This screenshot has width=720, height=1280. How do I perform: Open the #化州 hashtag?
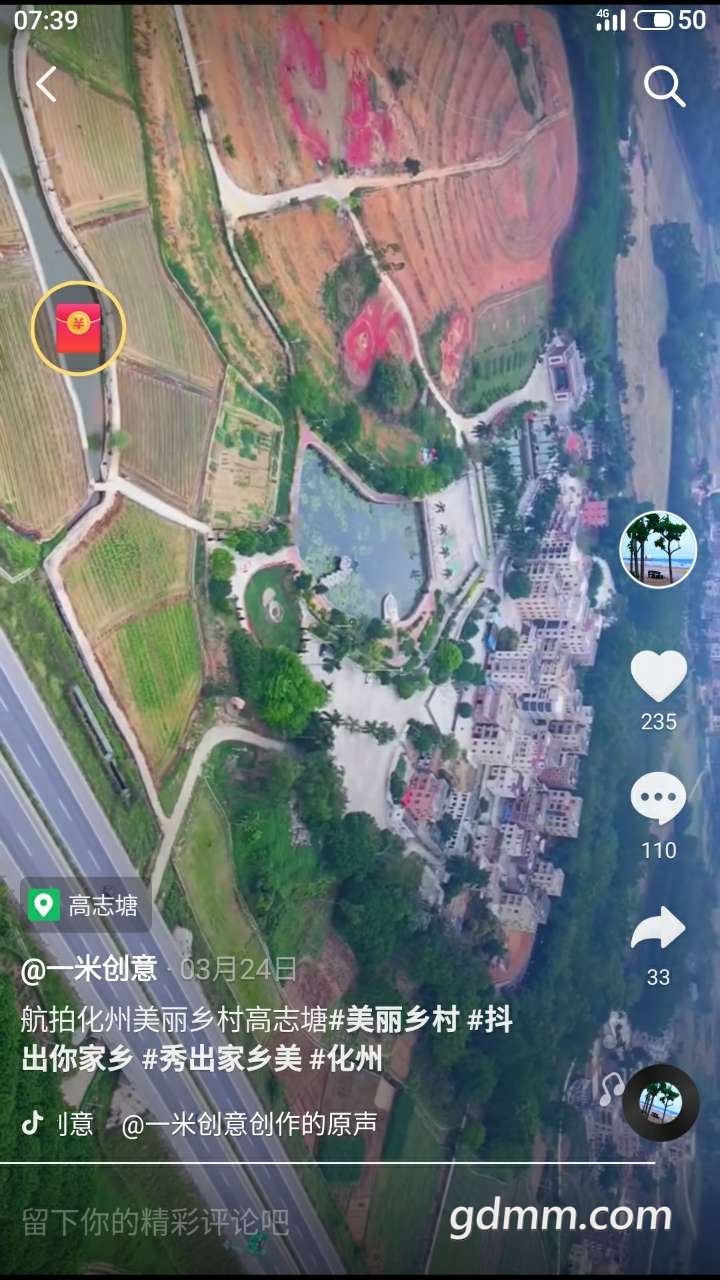click(346, 1059)
